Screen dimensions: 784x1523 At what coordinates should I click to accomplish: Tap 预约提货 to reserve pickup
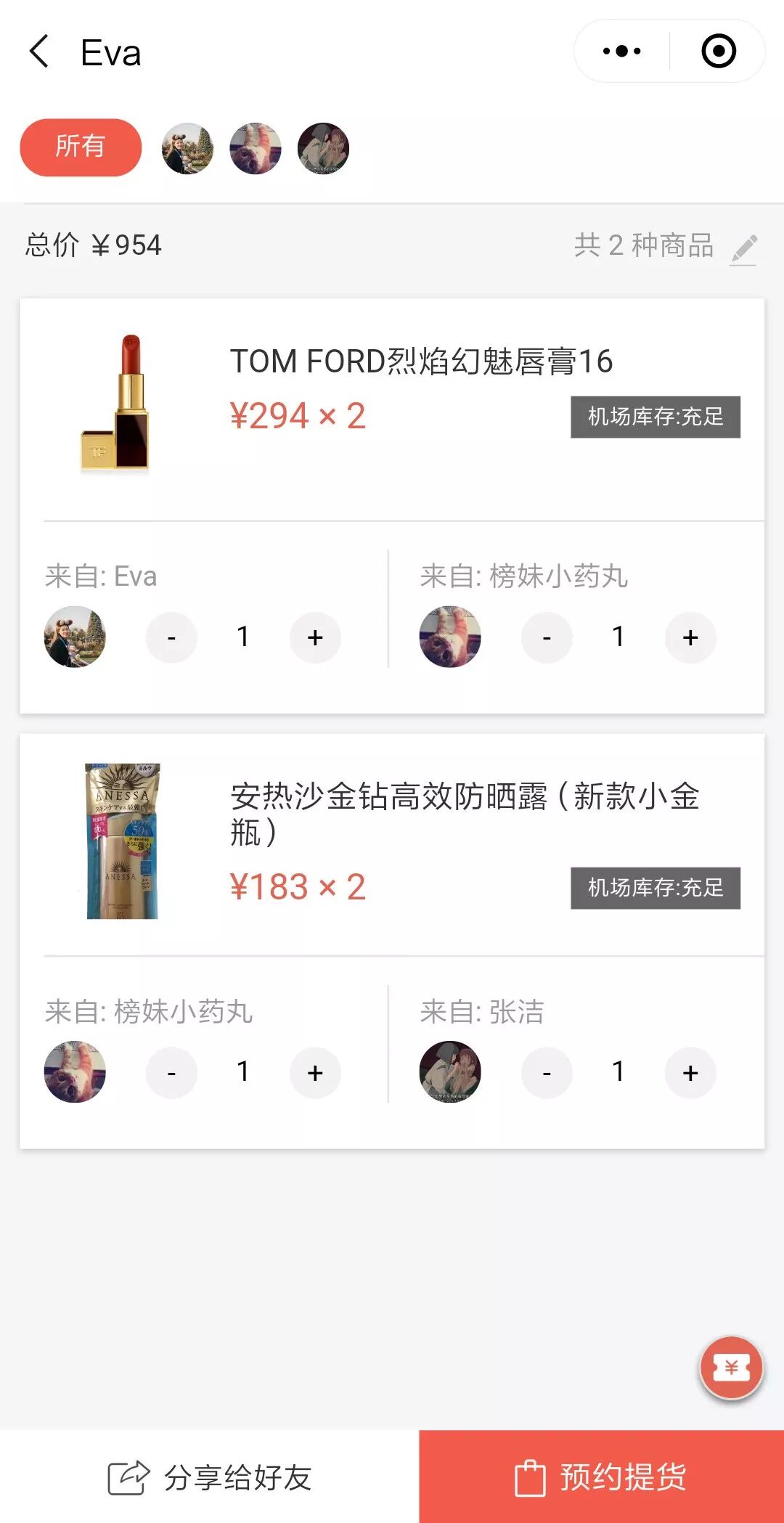[x=601, y=1477]
